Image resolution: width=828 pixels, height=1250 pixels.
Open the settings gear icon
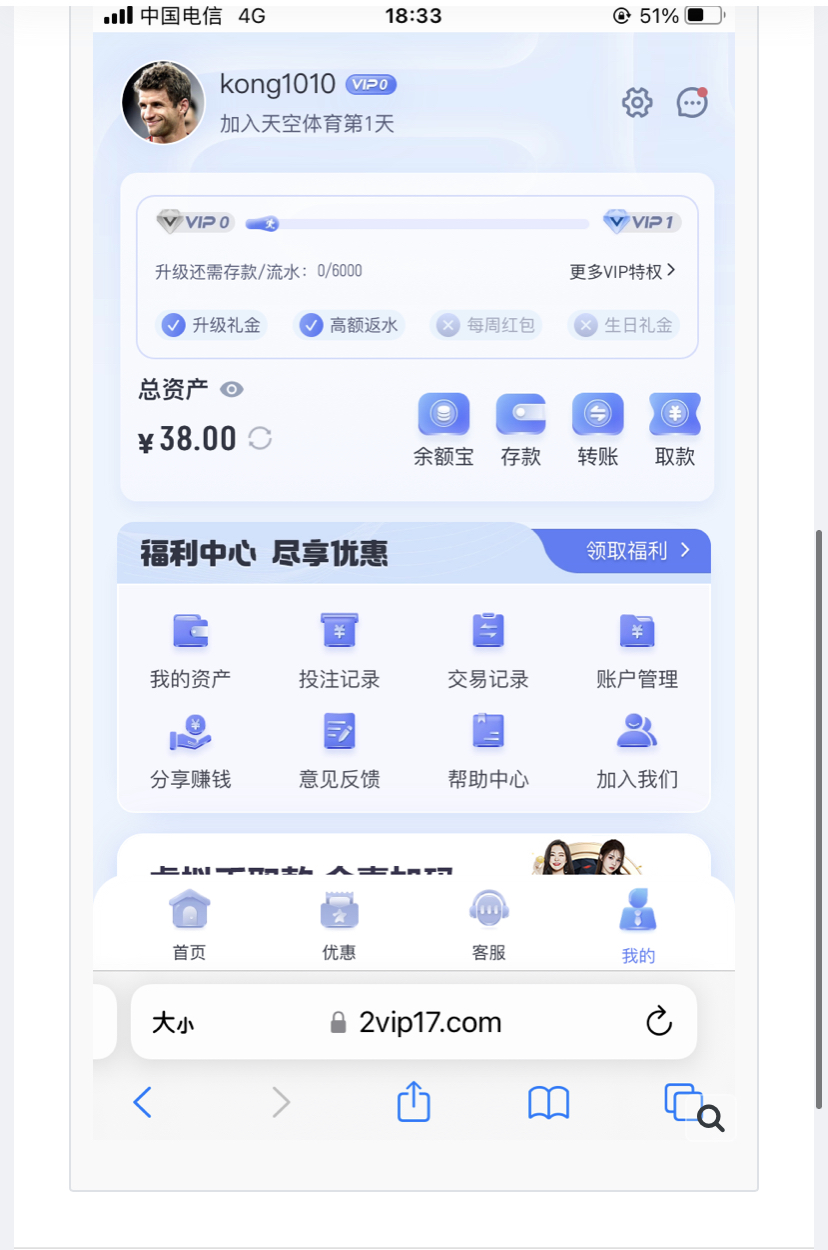pyautogui.click(x=637, y=102)
